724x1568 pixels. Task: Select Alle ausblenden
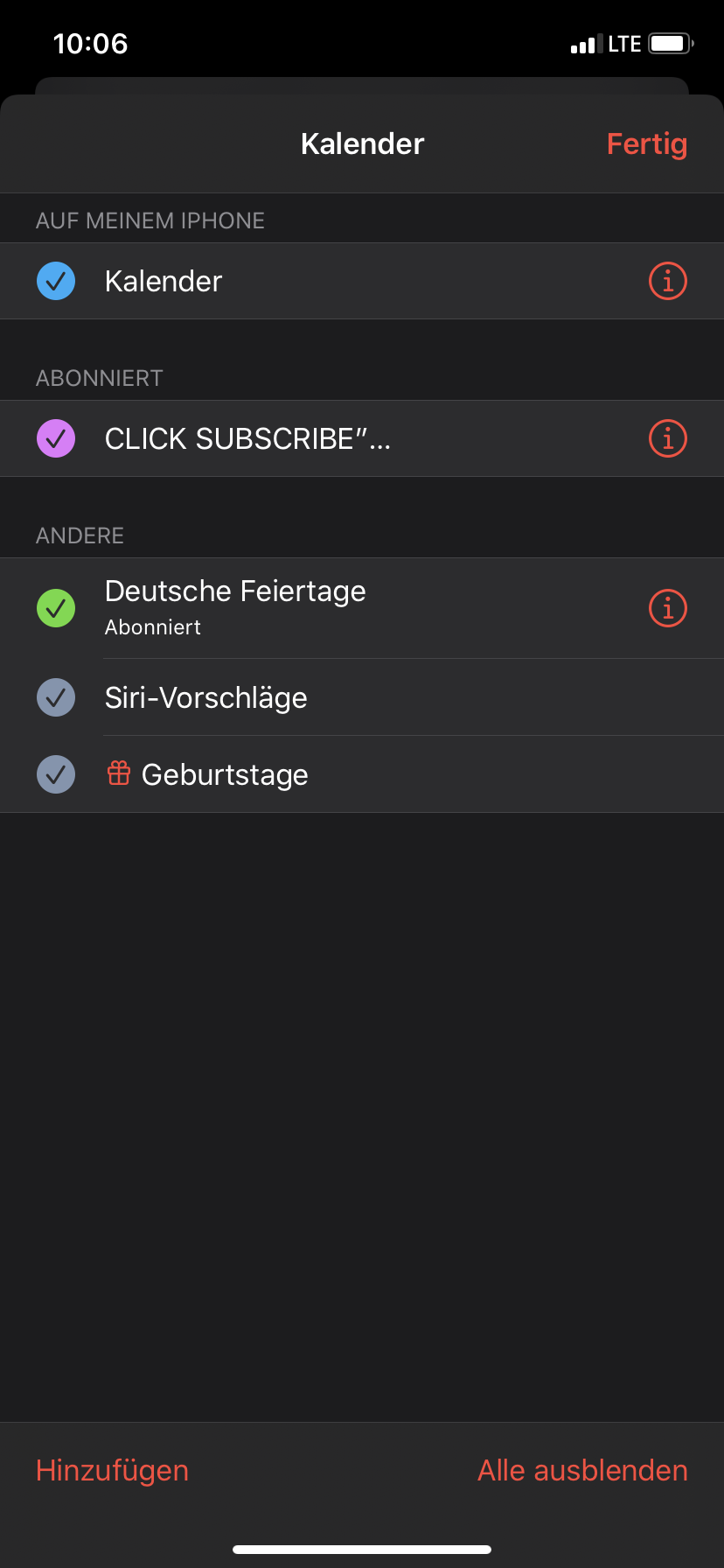pos(582,1470)
